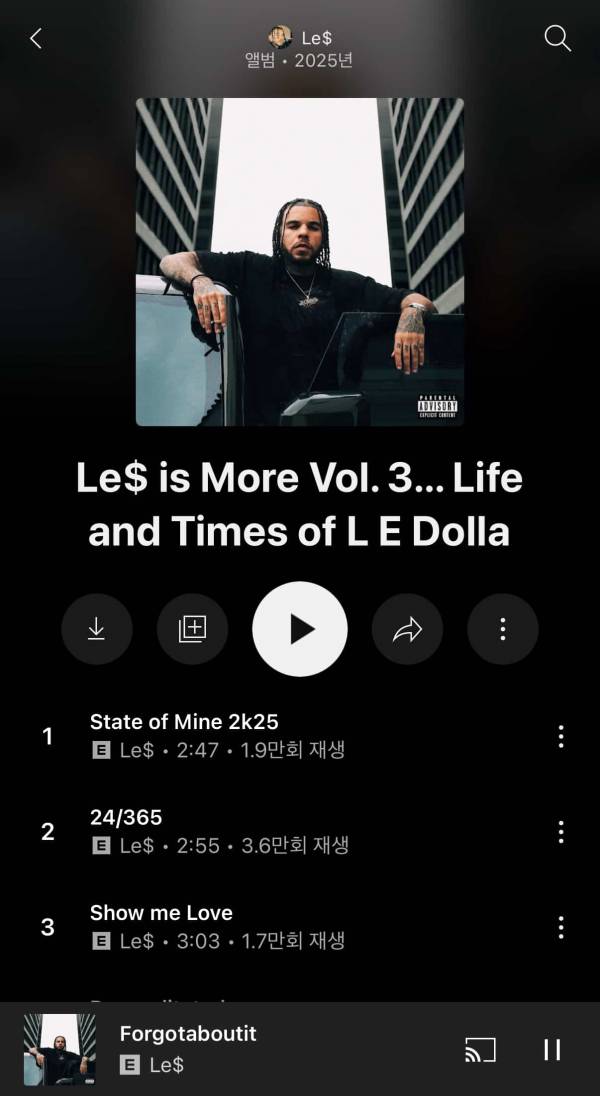Cast playback to another device
The width and height of the screenshot is (600, 1096).
pos(480,1049)
